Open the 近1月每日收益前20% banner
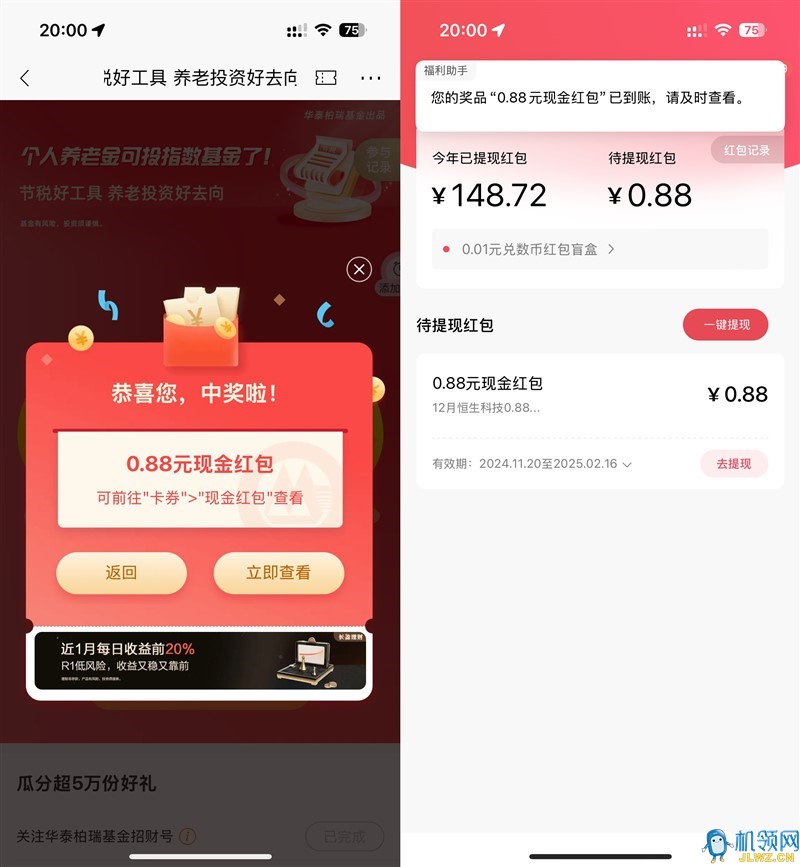 click(x=199, y=660)
